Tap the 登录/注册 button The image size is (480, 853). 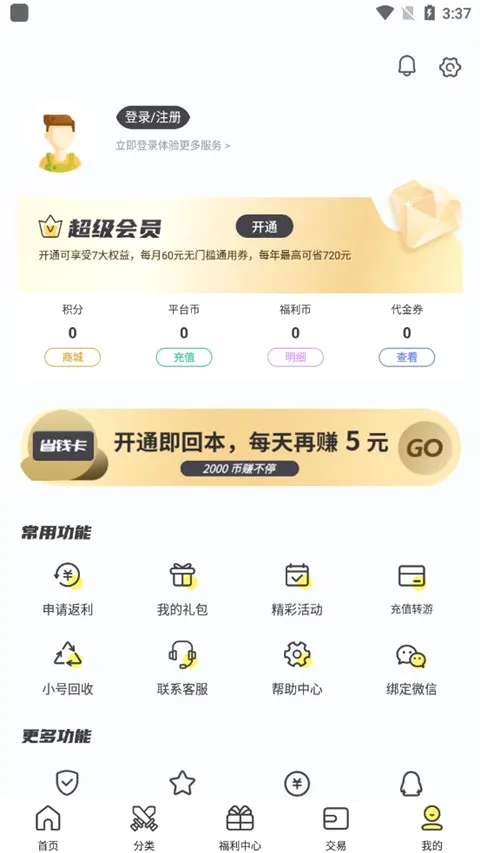pyautogui.click(x=153, y=118)
